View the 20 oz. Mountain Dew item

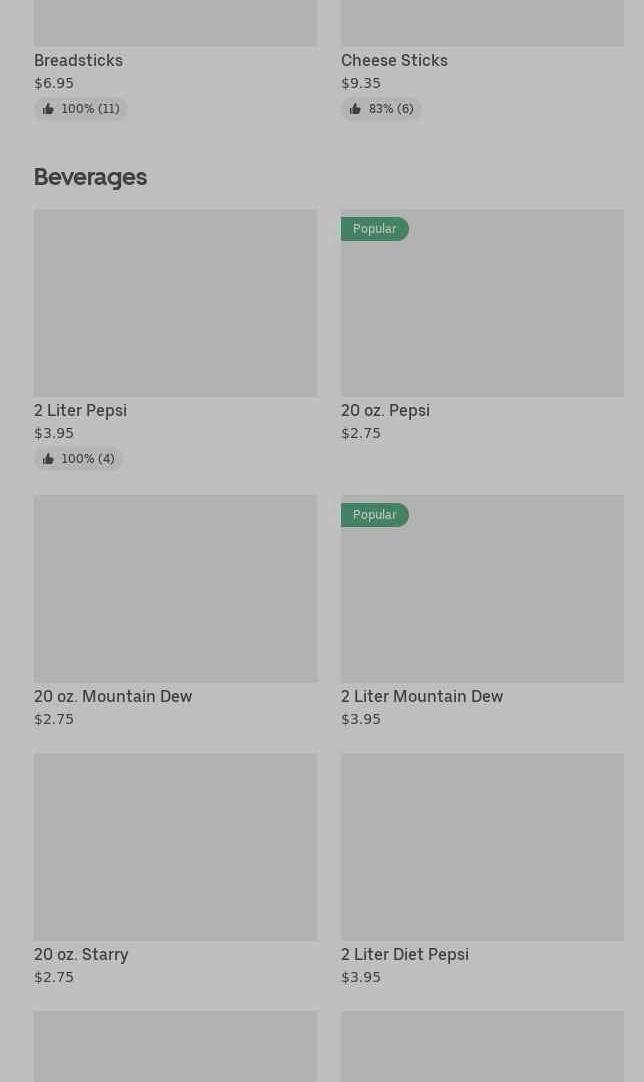[175, 589]
